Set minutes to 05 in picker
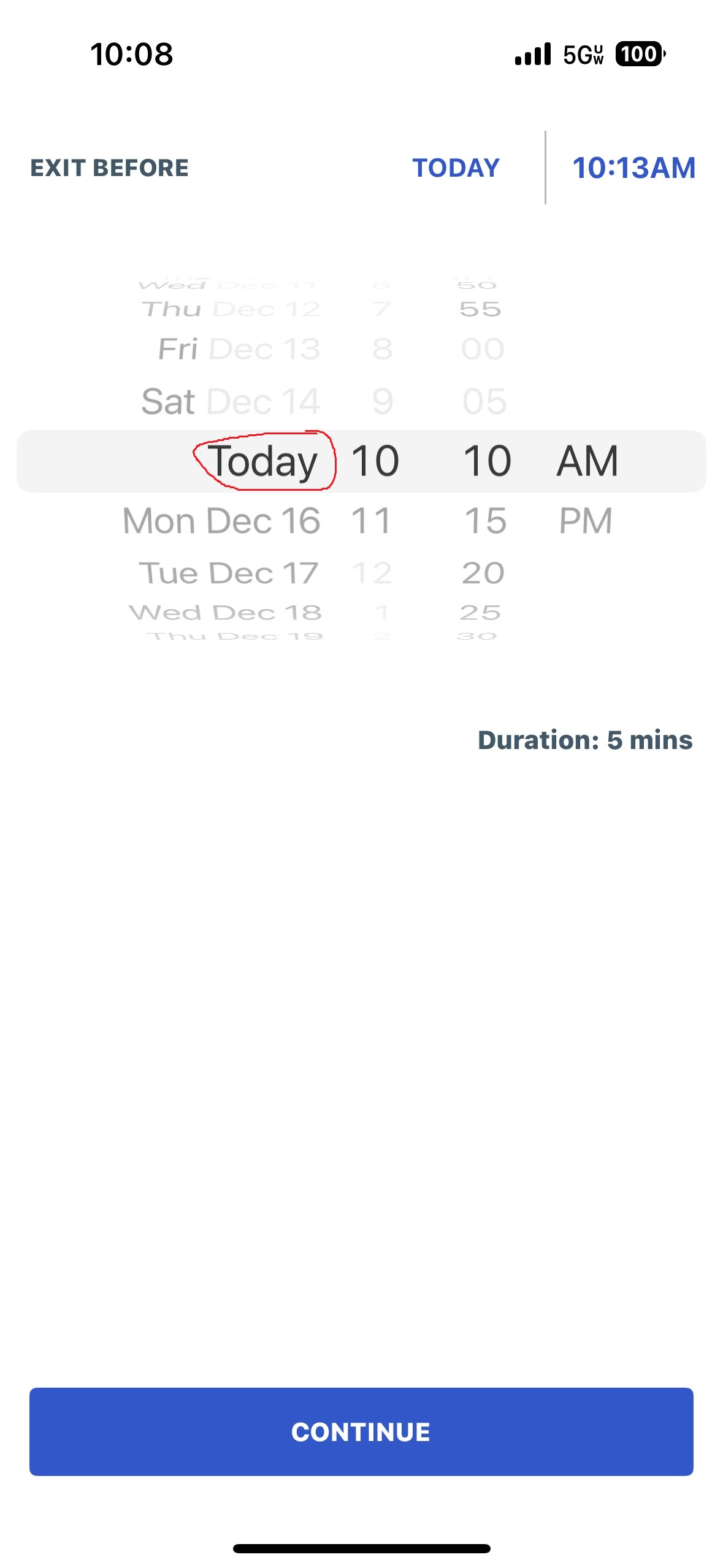Screen dimensions: 723x1568 pyautogui.click(x=484, y=402)
